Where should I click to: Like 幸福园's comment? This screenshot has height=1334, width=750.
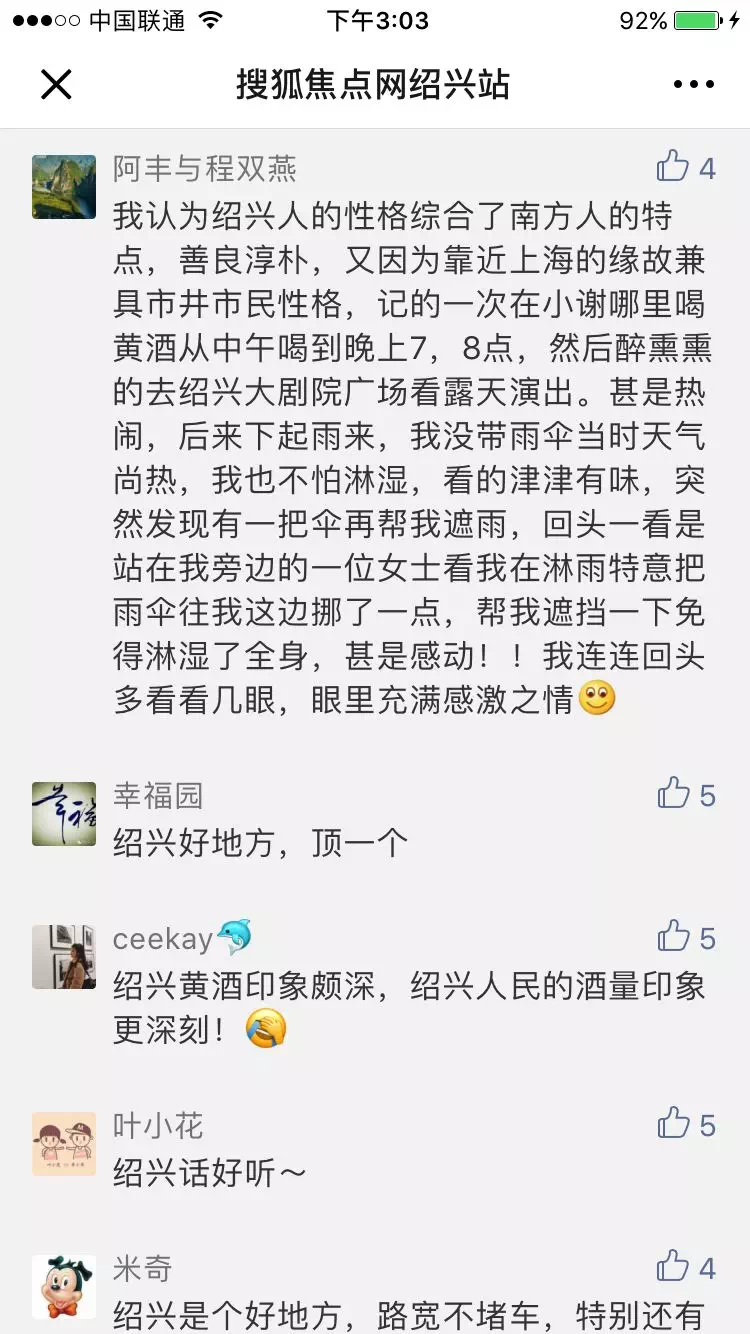(x=675, y=794)
